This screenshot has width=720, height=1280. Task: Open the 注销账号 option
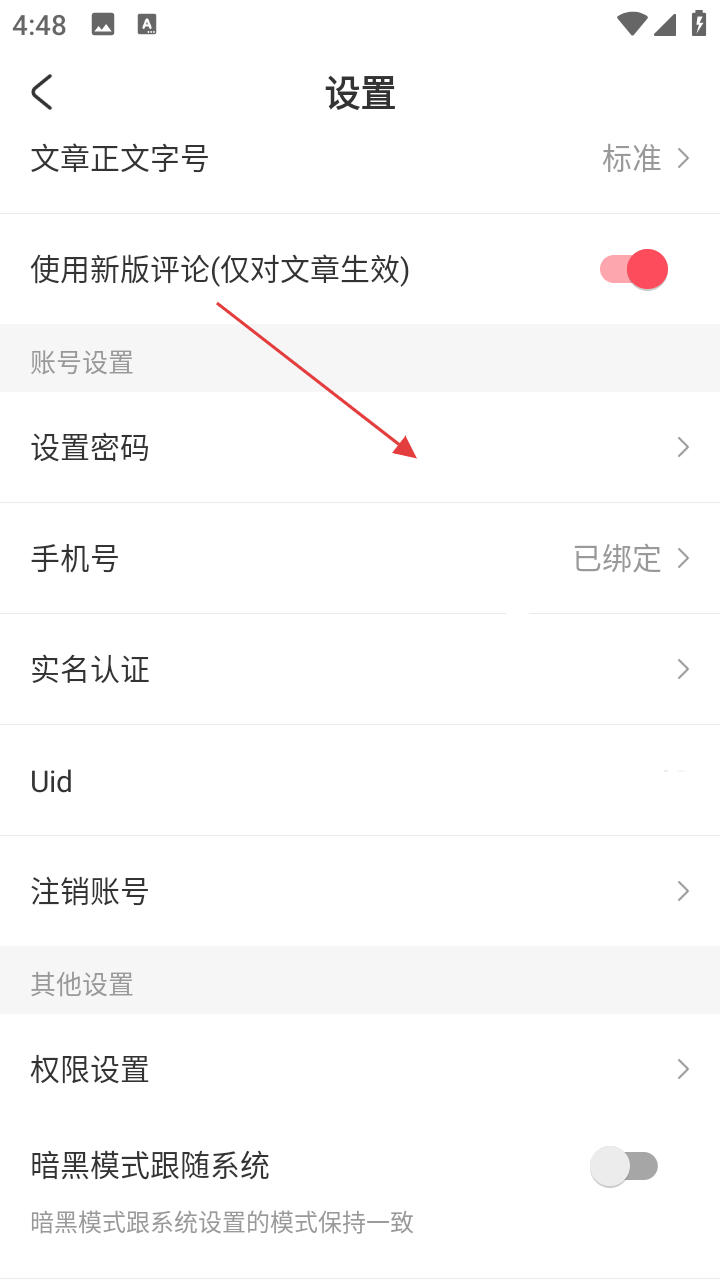tap(360, 891)
